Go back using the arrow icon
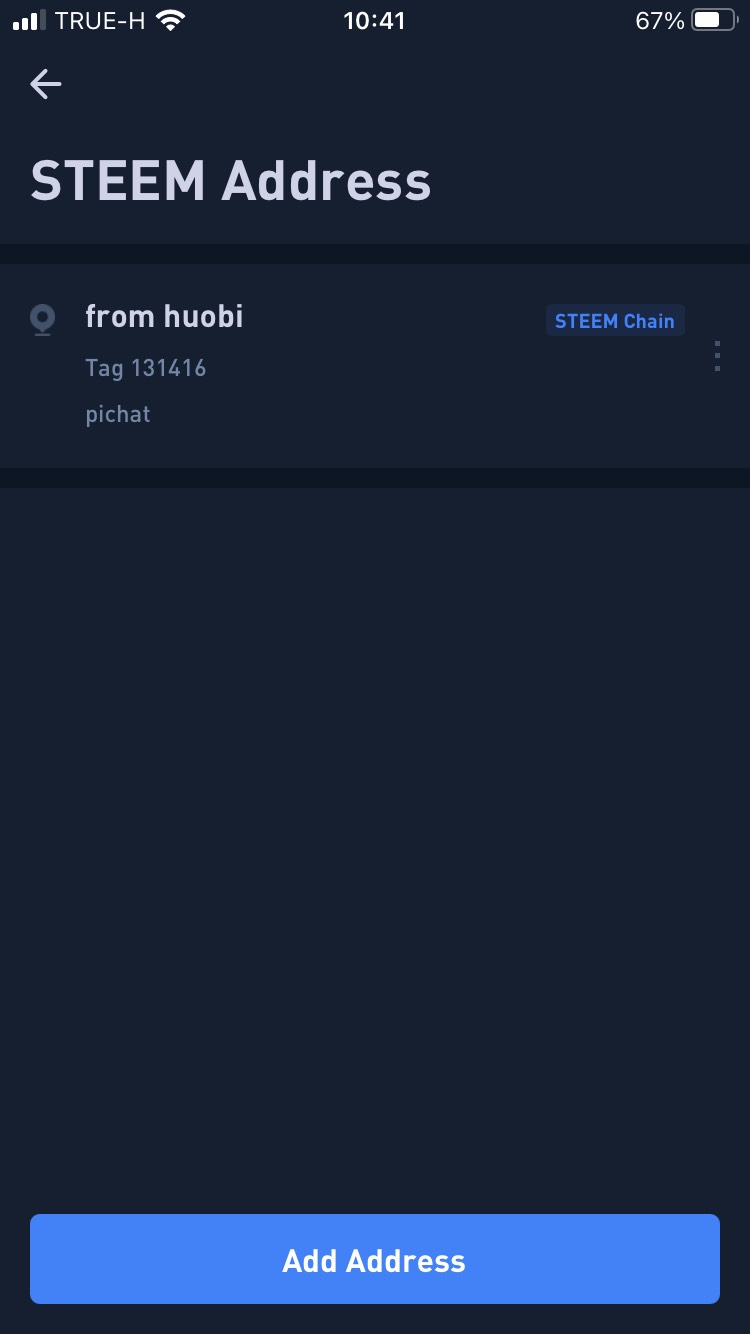The width and height of the screenshot is (750, 1334). pos(46,85)
